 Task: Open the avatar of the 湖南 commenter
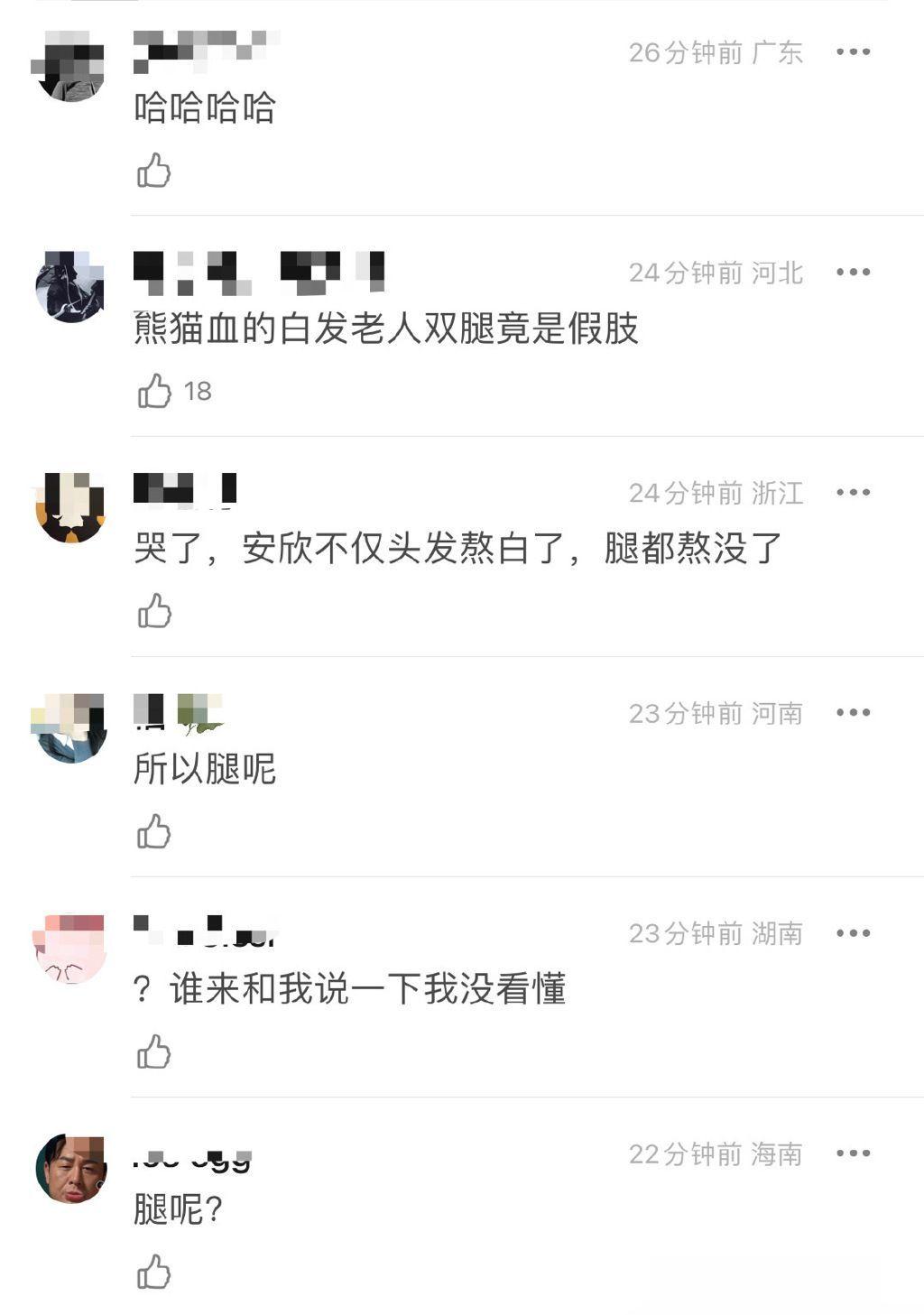click(x=70, y=948)
